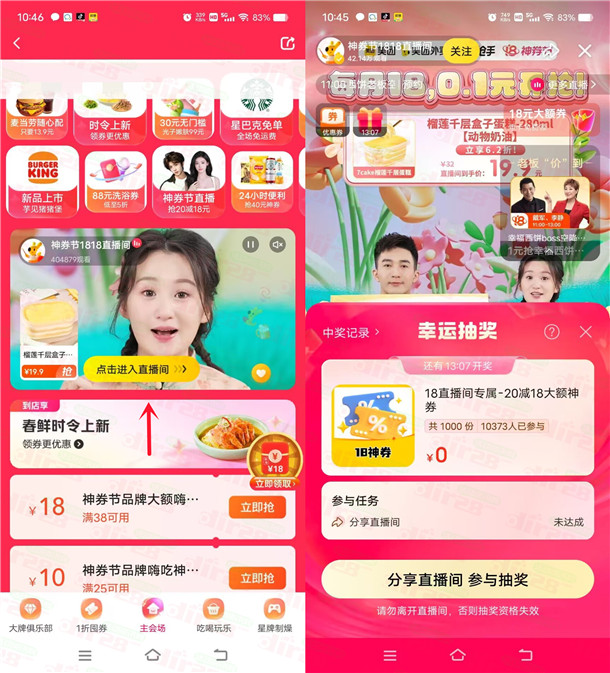Follow the live room with 关注

(x=460, y=51)
